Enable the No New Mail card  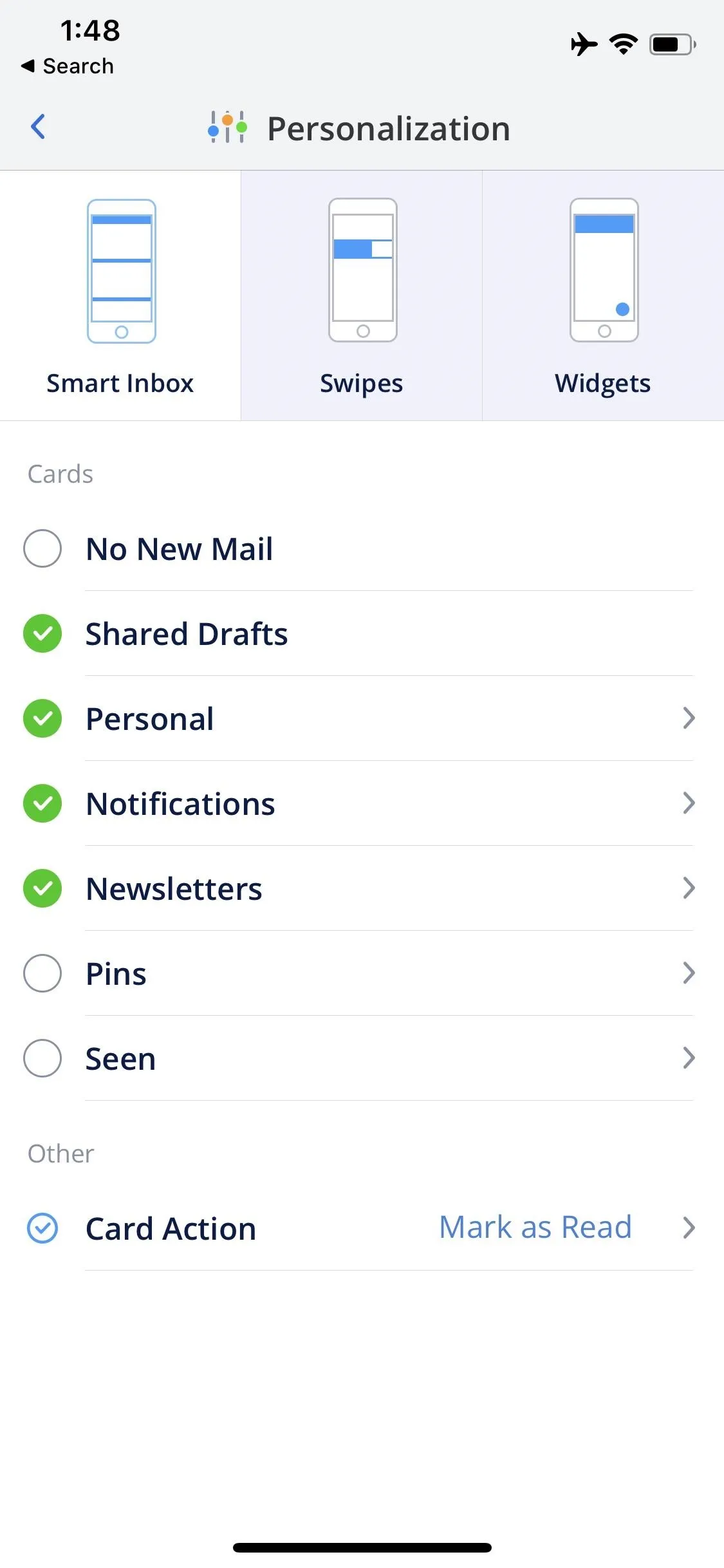42,548
